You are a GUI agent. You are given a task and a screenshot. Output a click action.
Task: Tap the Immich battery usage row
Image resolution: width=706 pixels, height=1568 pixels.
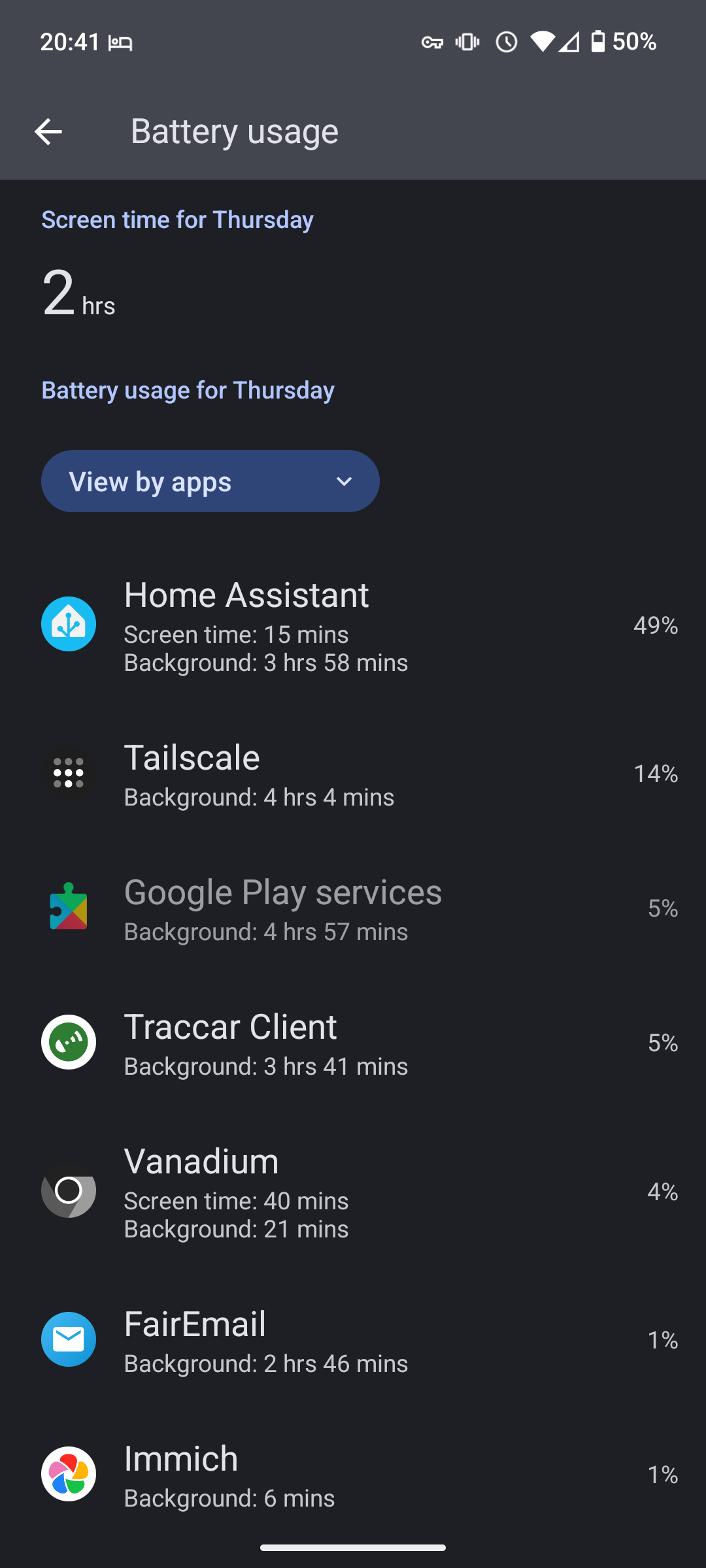[x=353, y=1475]
